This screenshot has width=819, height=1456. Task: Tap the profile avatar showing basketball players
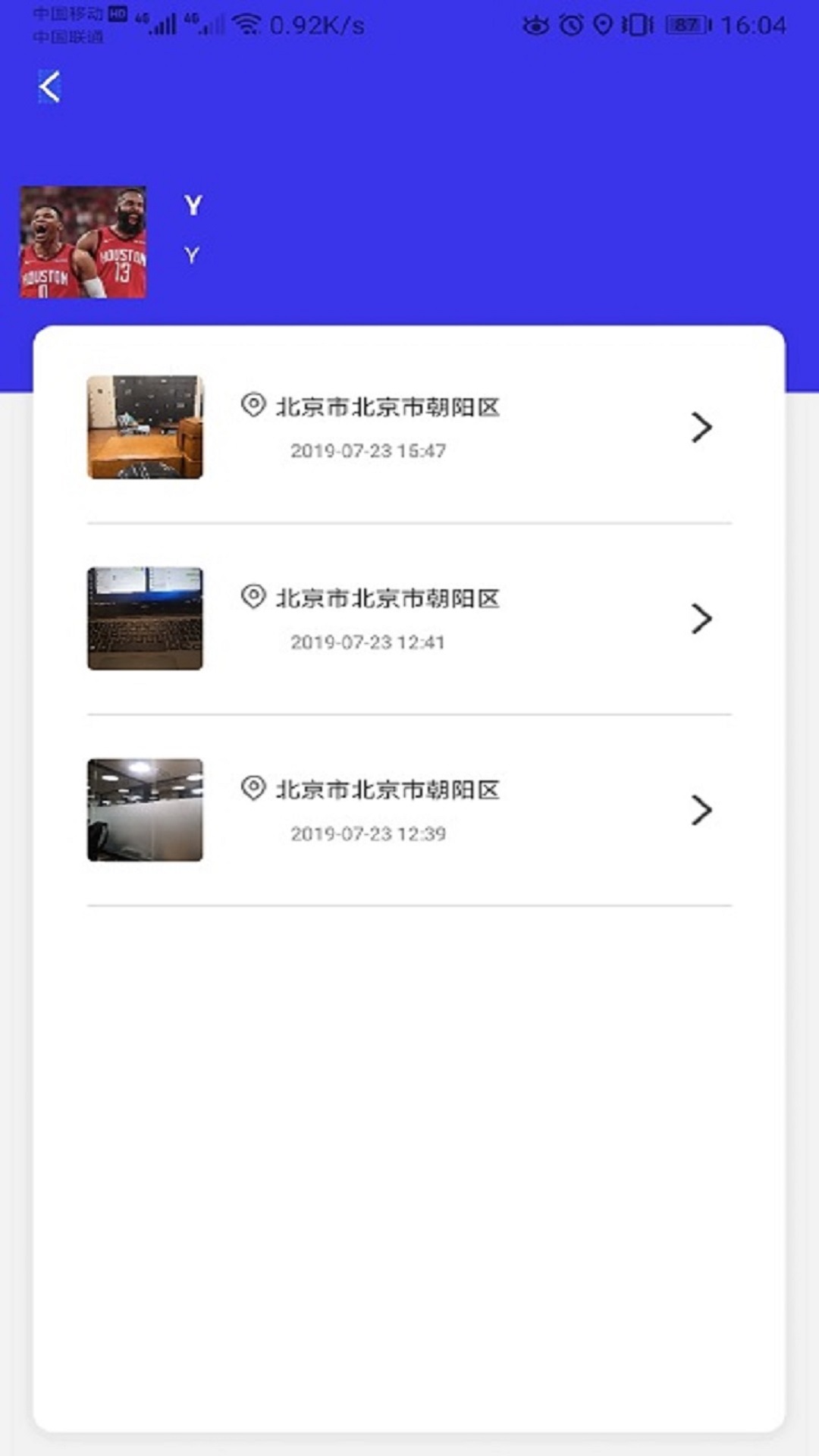(83, 243)
